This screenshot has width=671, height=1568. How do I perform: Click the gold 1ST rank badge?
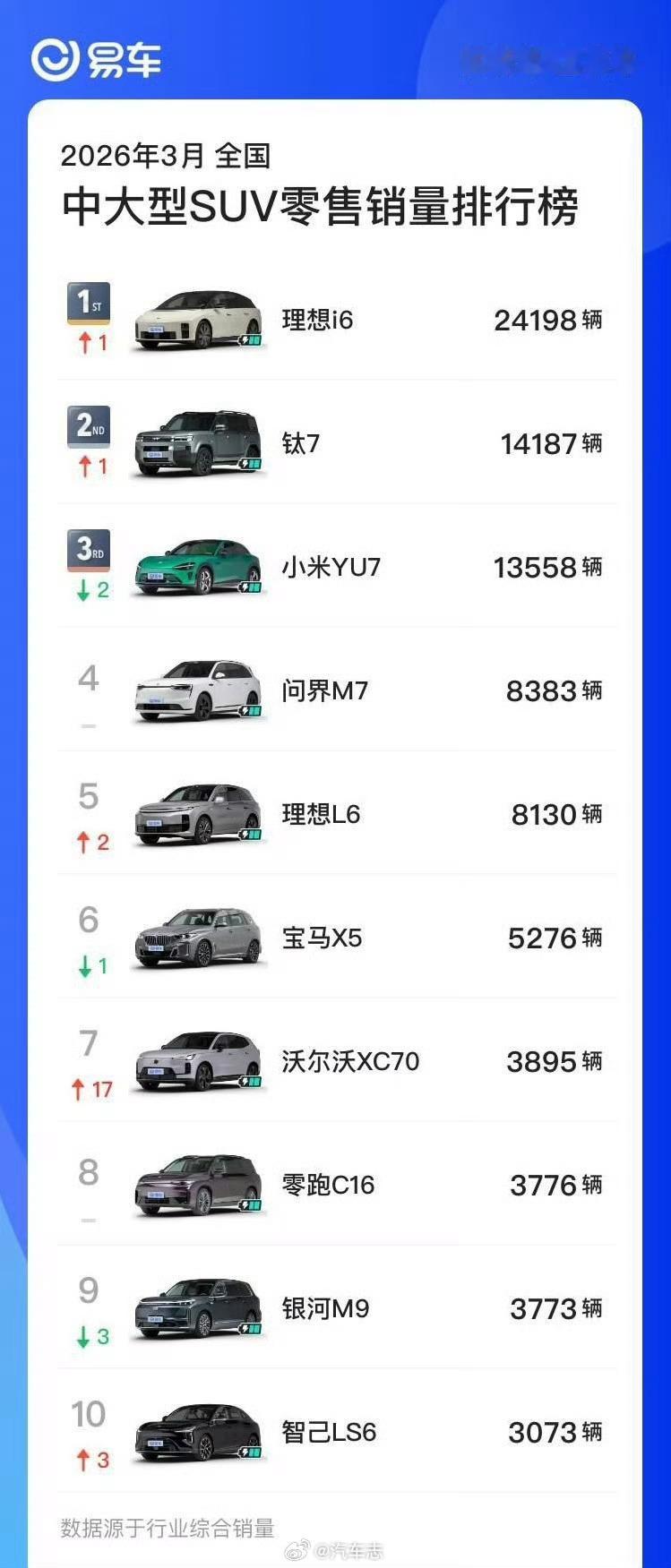click(x=87, y=305)
